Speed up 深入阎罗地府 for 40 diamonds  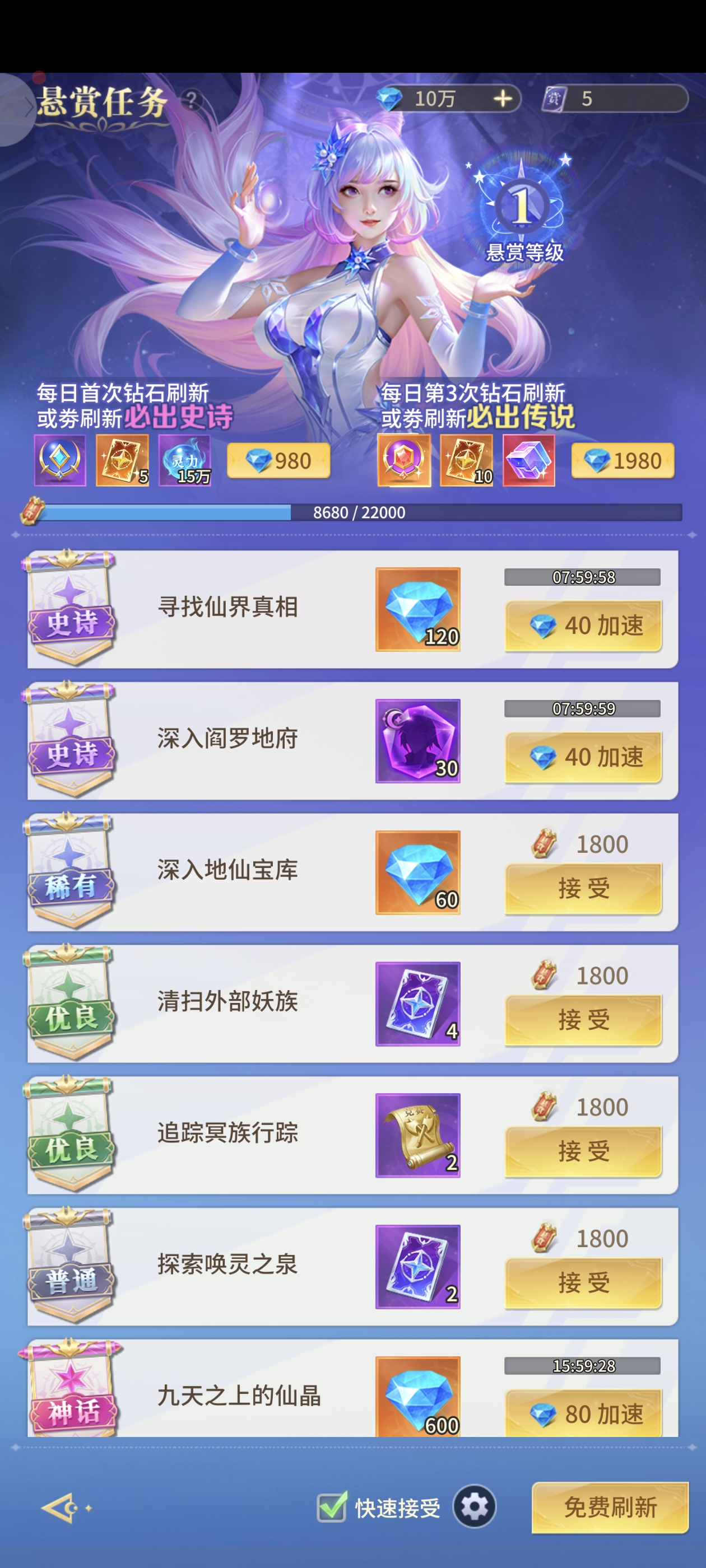point(583,757)
